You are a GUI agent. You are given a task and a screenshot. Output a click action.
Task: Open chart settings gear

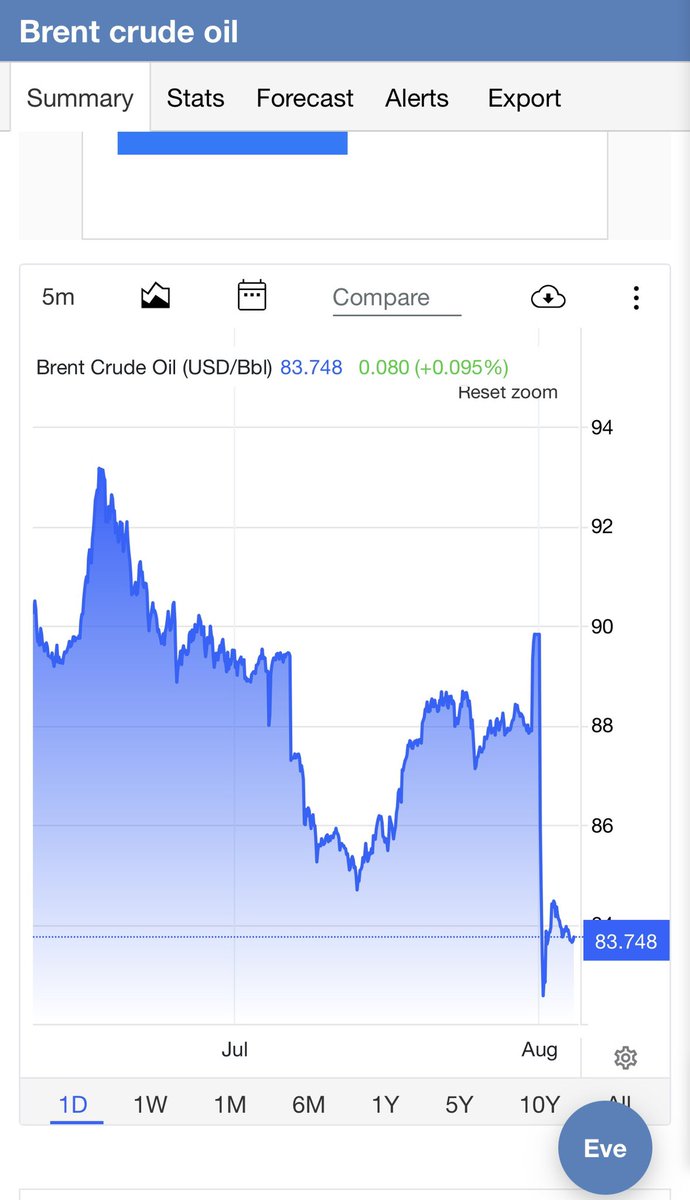626,1057
